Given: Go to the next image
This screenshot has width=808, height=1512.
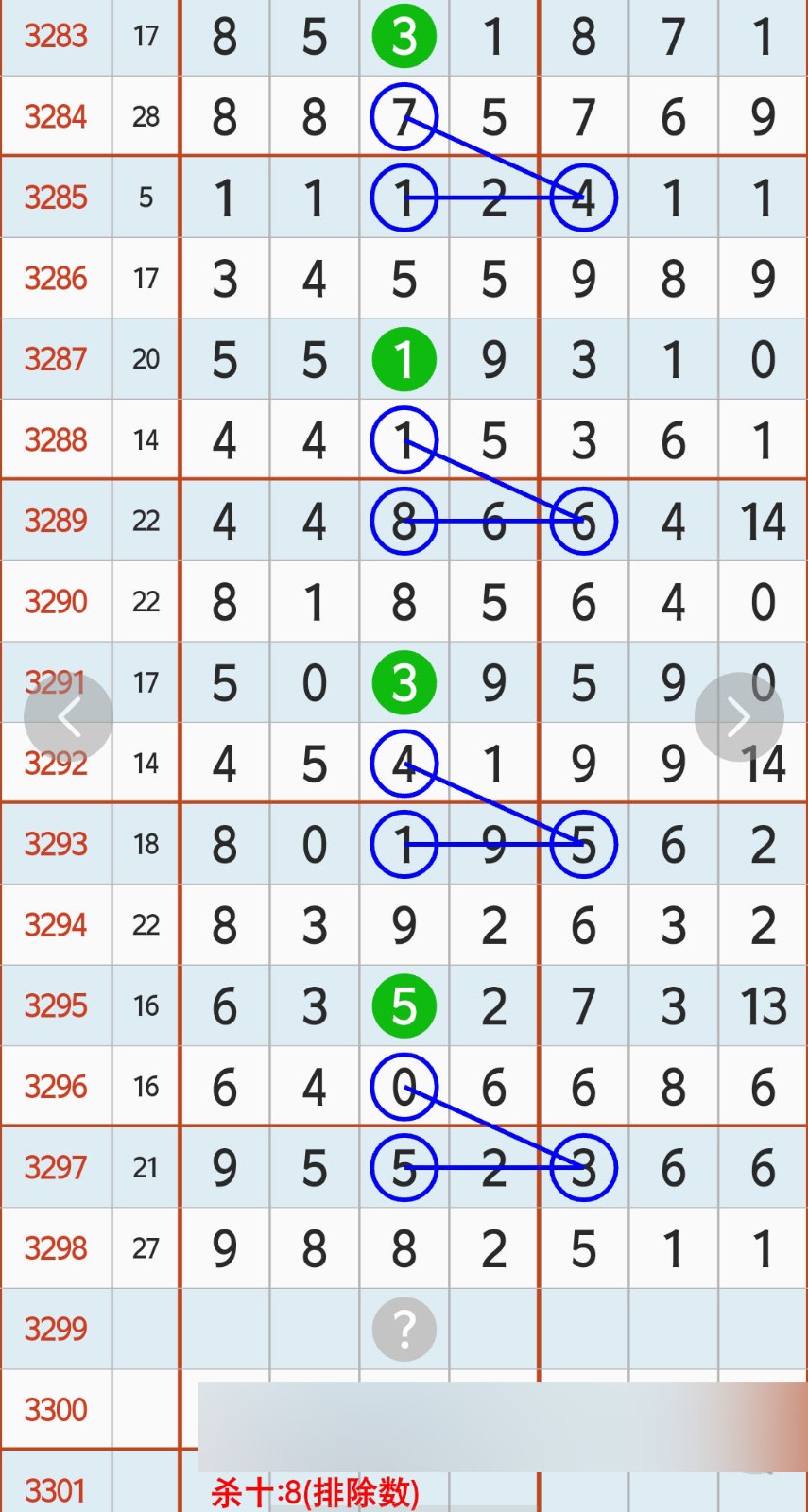Looking at the screenshot, I should coord(738,717).
